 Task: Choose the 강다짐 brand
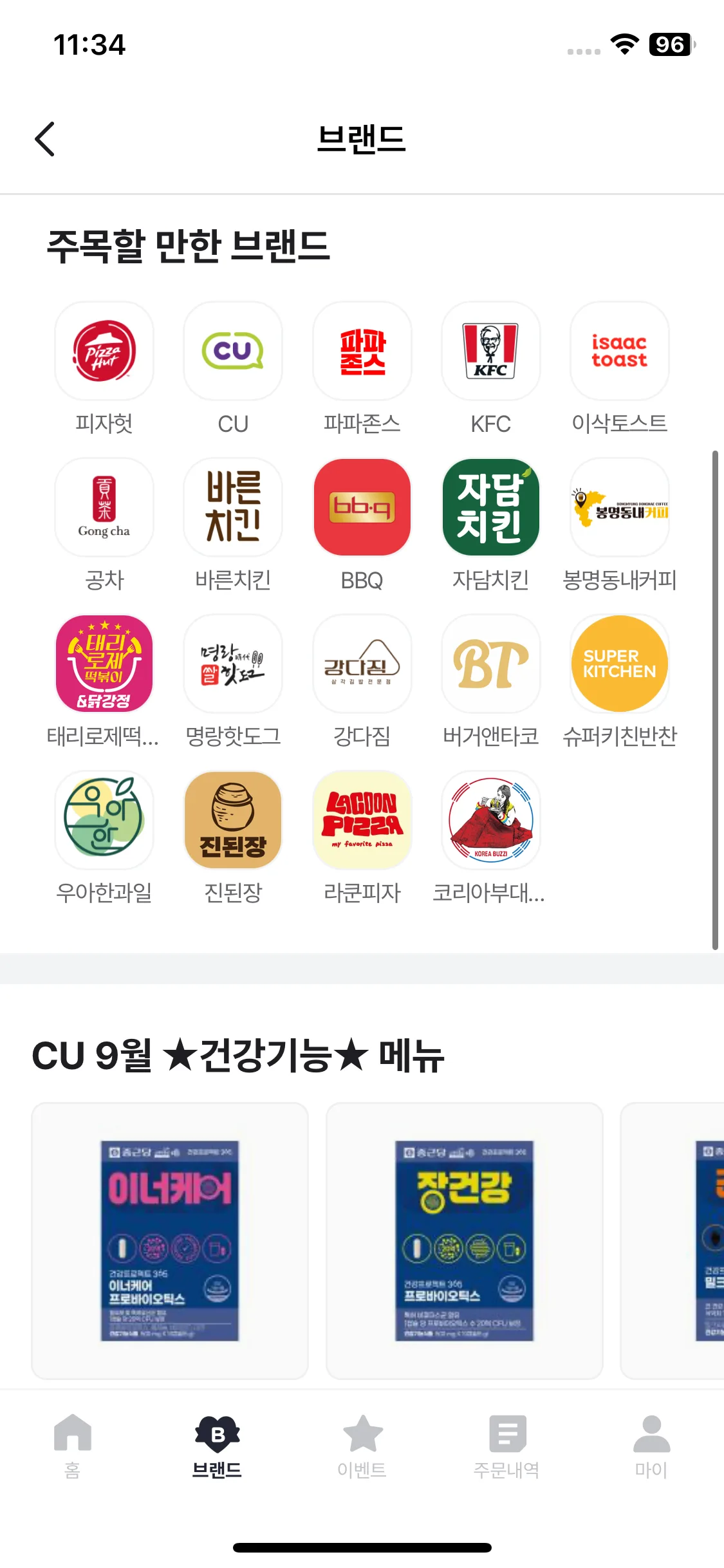pos(362,664)
